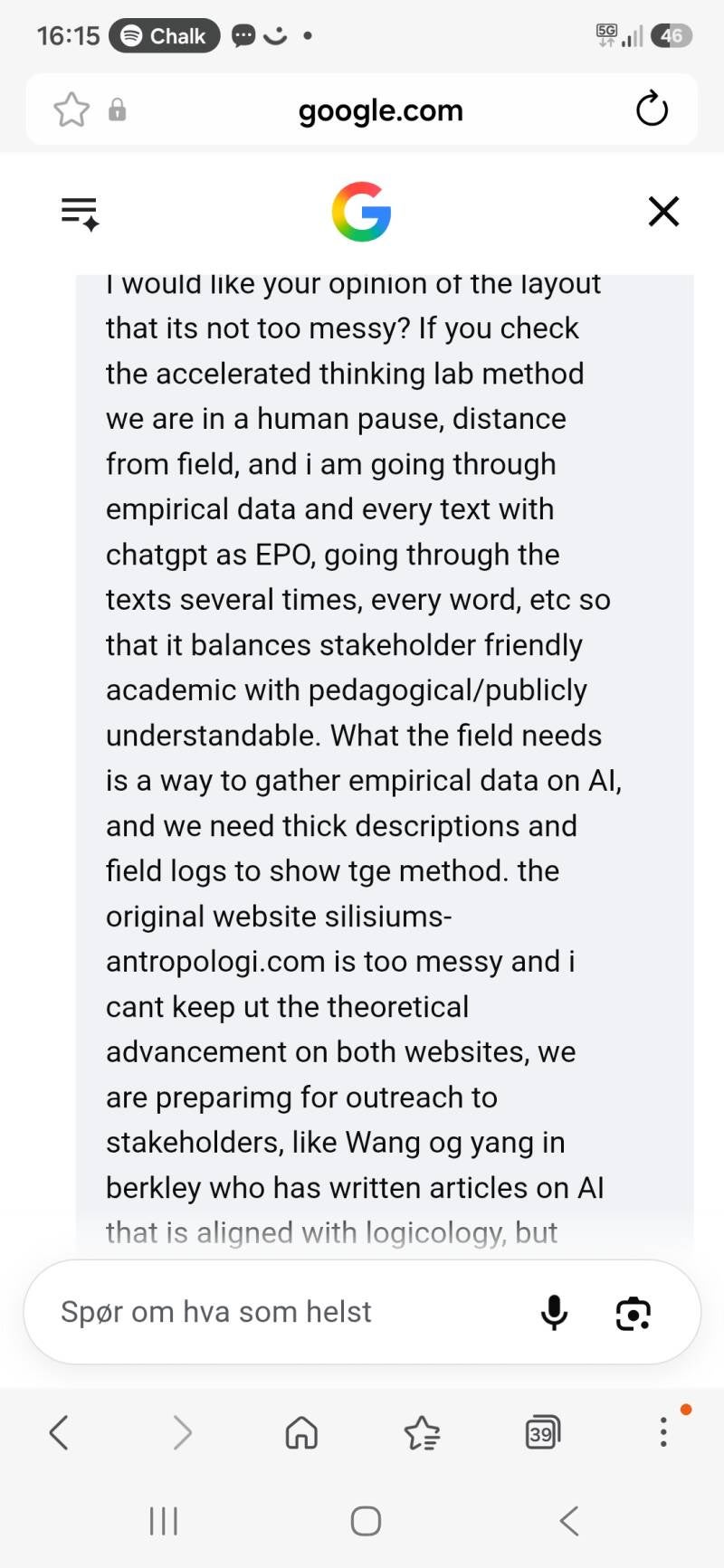Viewport: 724px width, 1568px height.
Task: Go back to the previous page in browser
Action: 59,1432
